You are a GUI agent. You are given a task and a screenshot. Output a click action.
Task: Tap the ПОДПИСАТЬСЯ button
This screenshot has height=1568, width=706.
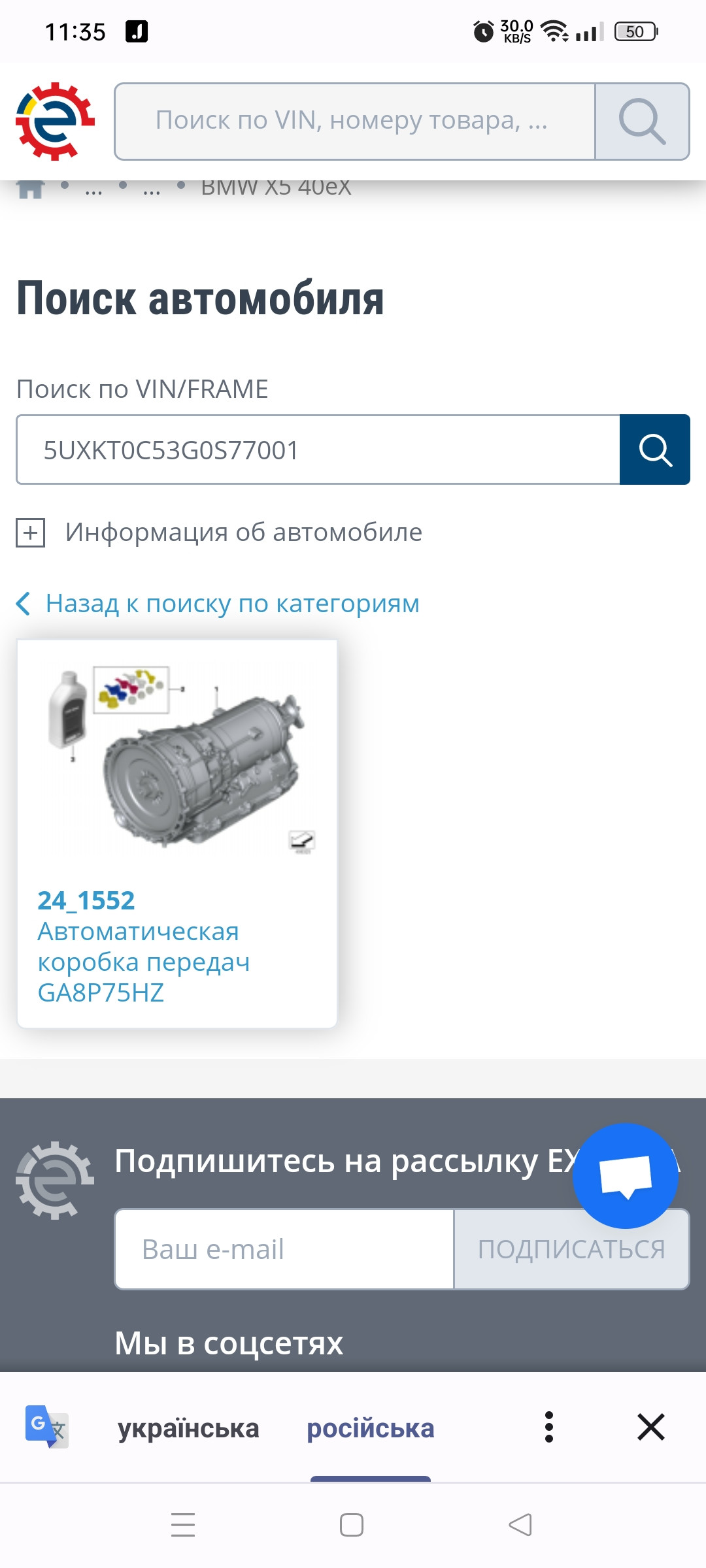571,1249
